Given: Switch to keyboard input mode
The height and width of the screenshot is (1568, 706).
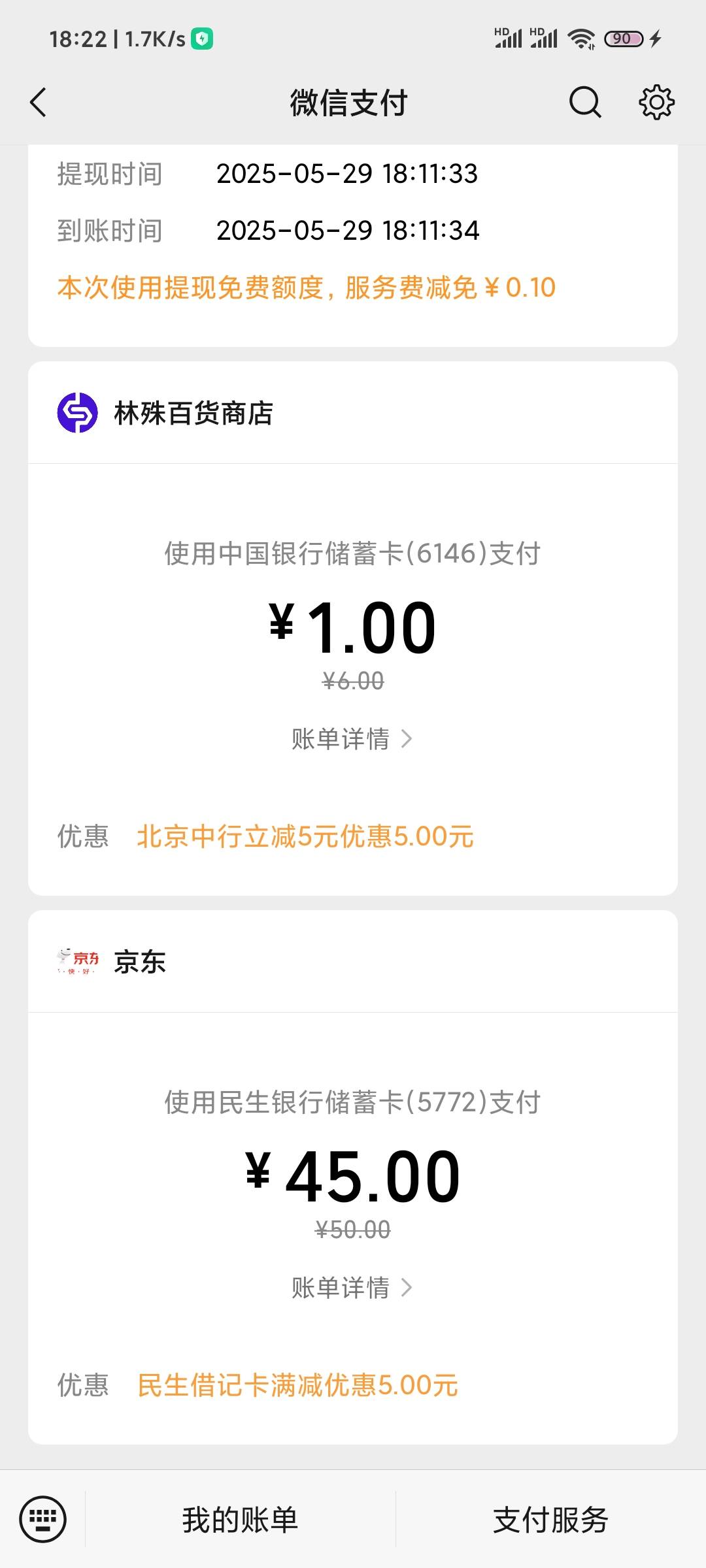Looking at the screenshot, I should [x=43, y=1519].
